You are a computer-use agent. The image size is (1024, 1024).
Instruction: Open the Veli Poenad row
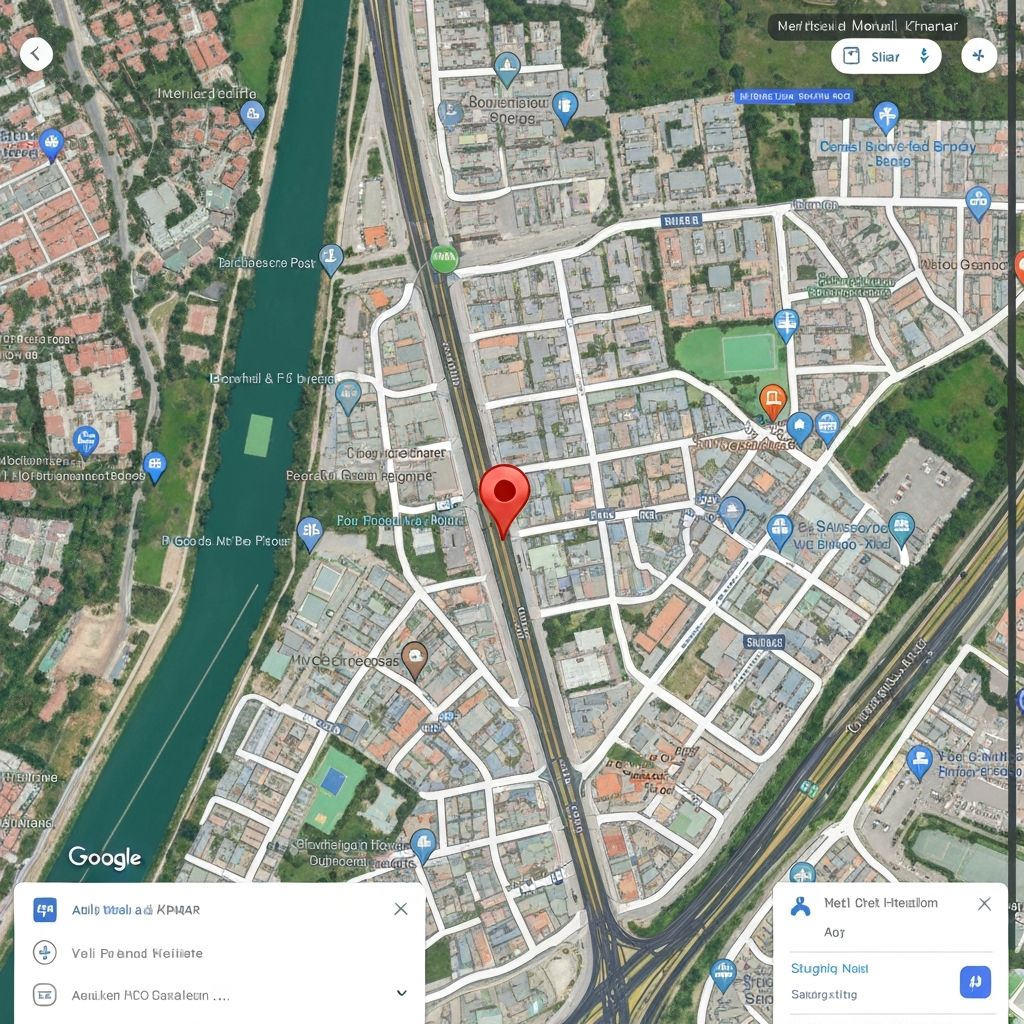[137, 953]
